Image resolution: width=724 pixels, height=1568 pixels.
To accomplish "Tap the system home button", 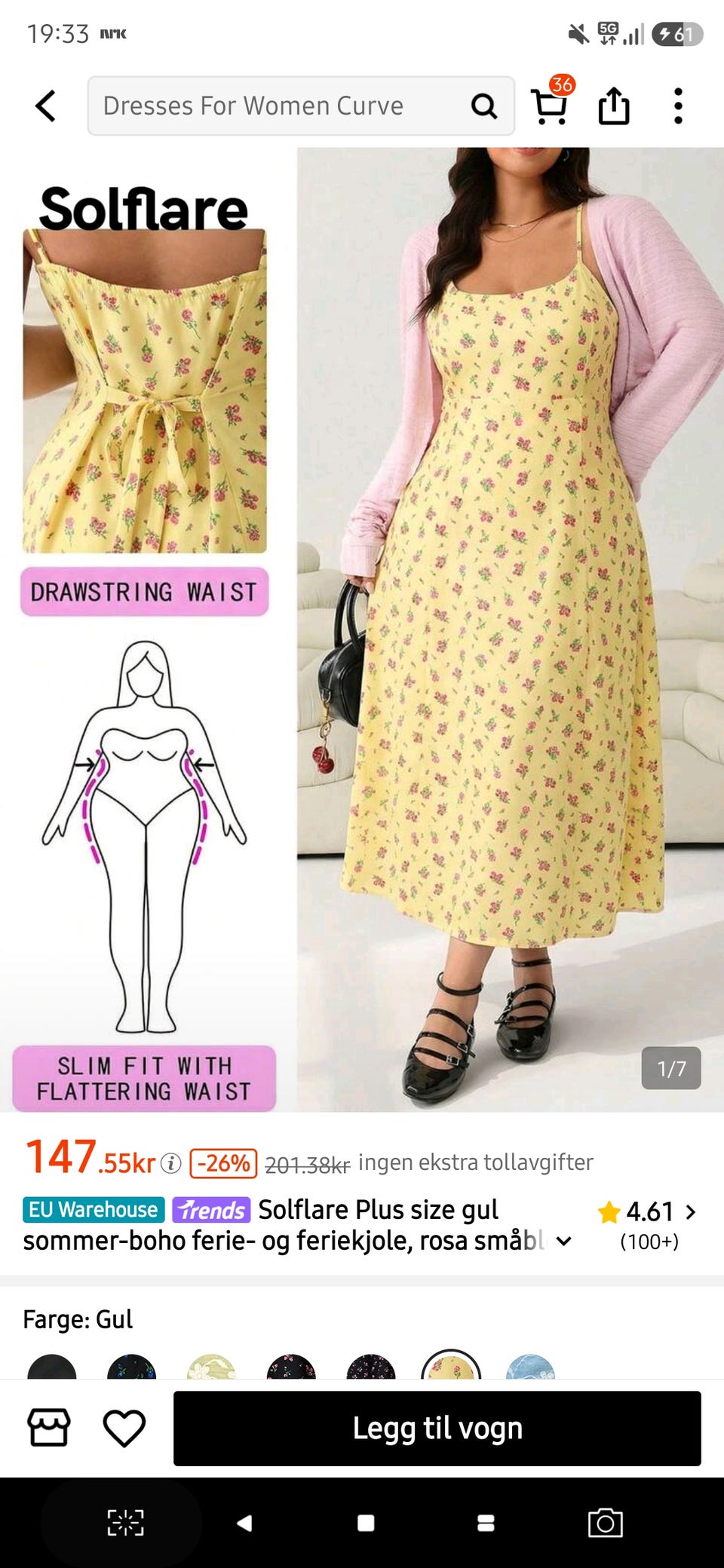I will 366,1523.
